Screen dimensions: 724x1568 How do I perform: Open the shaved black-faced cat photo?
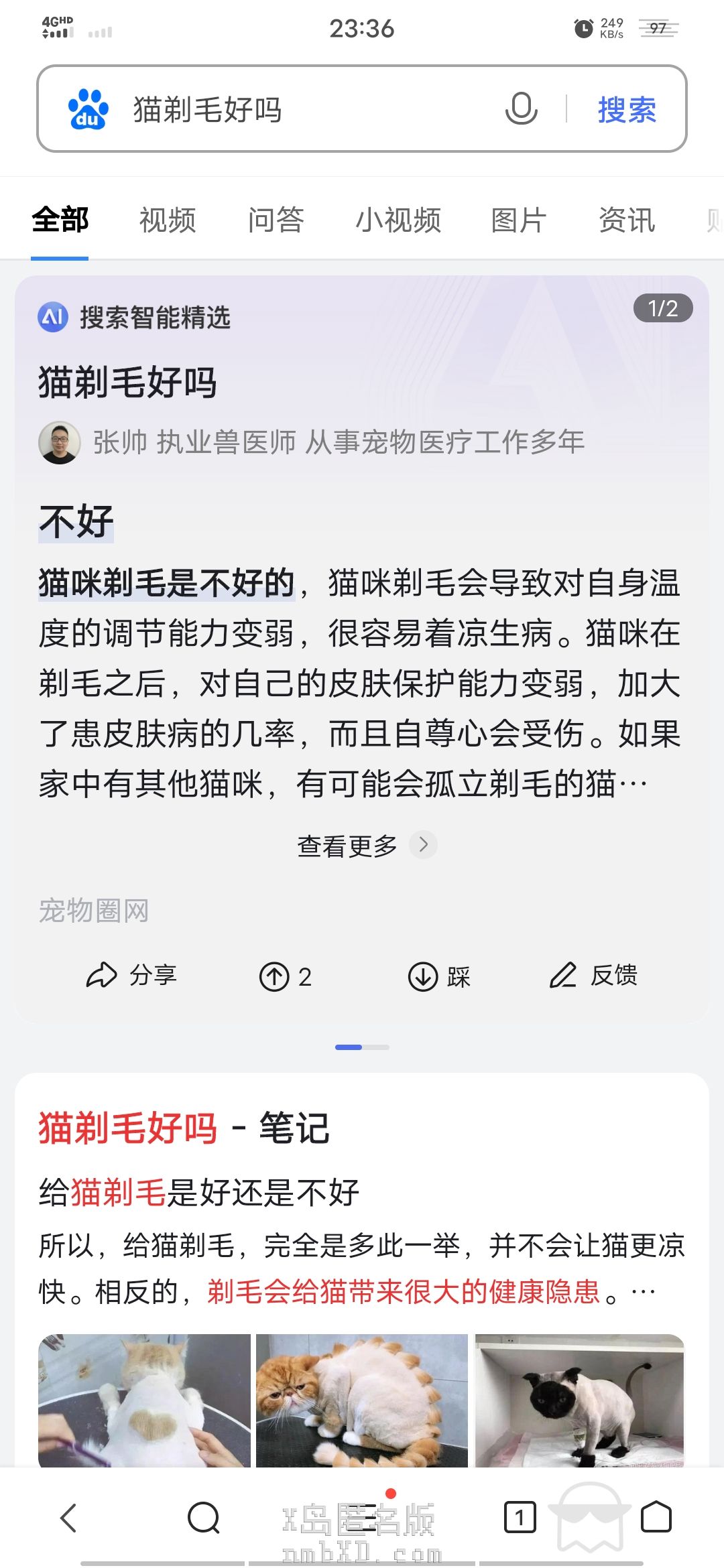(580, 1400)
